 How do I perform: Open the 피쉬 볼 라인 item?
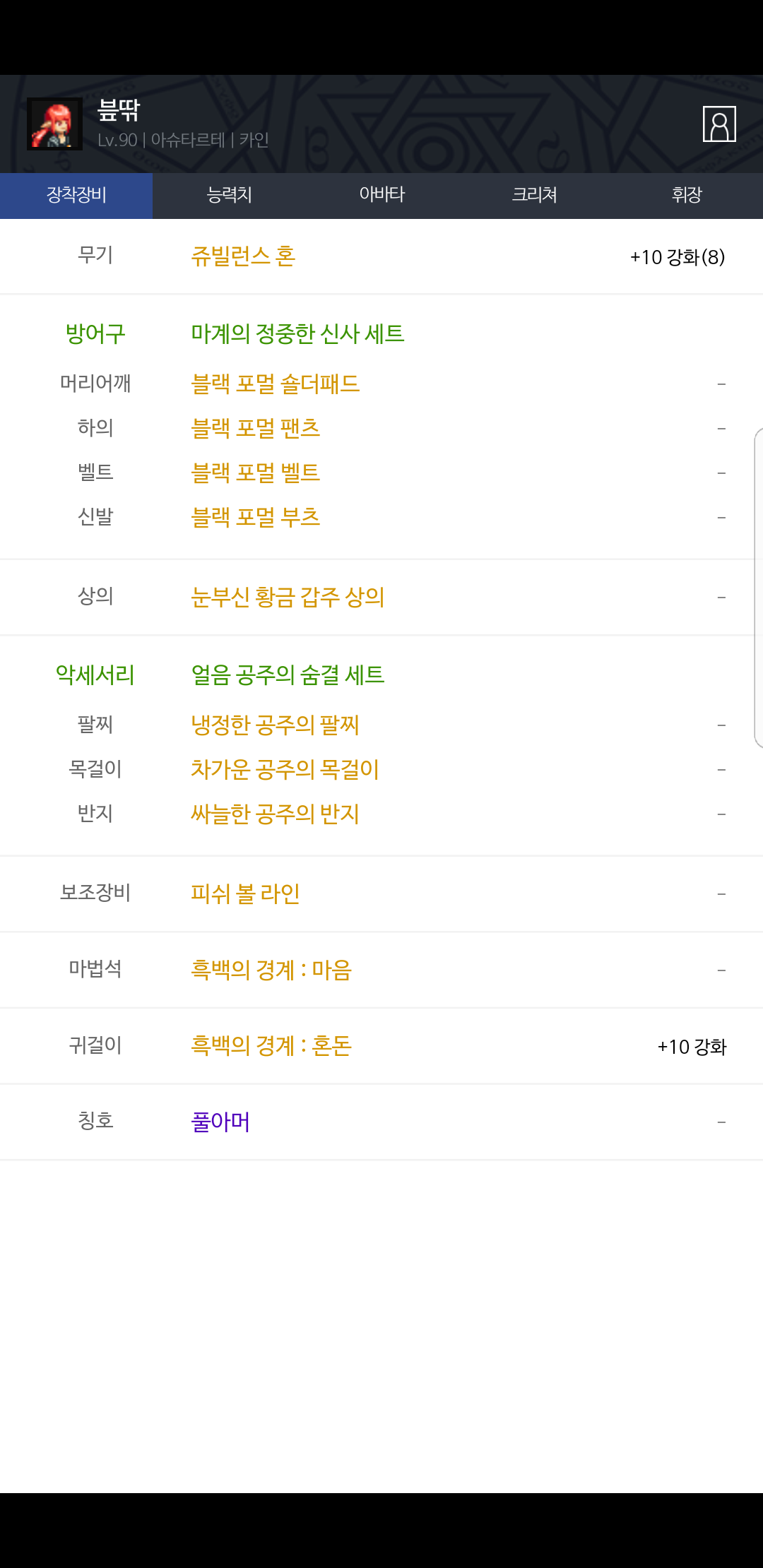pos(245,893)
